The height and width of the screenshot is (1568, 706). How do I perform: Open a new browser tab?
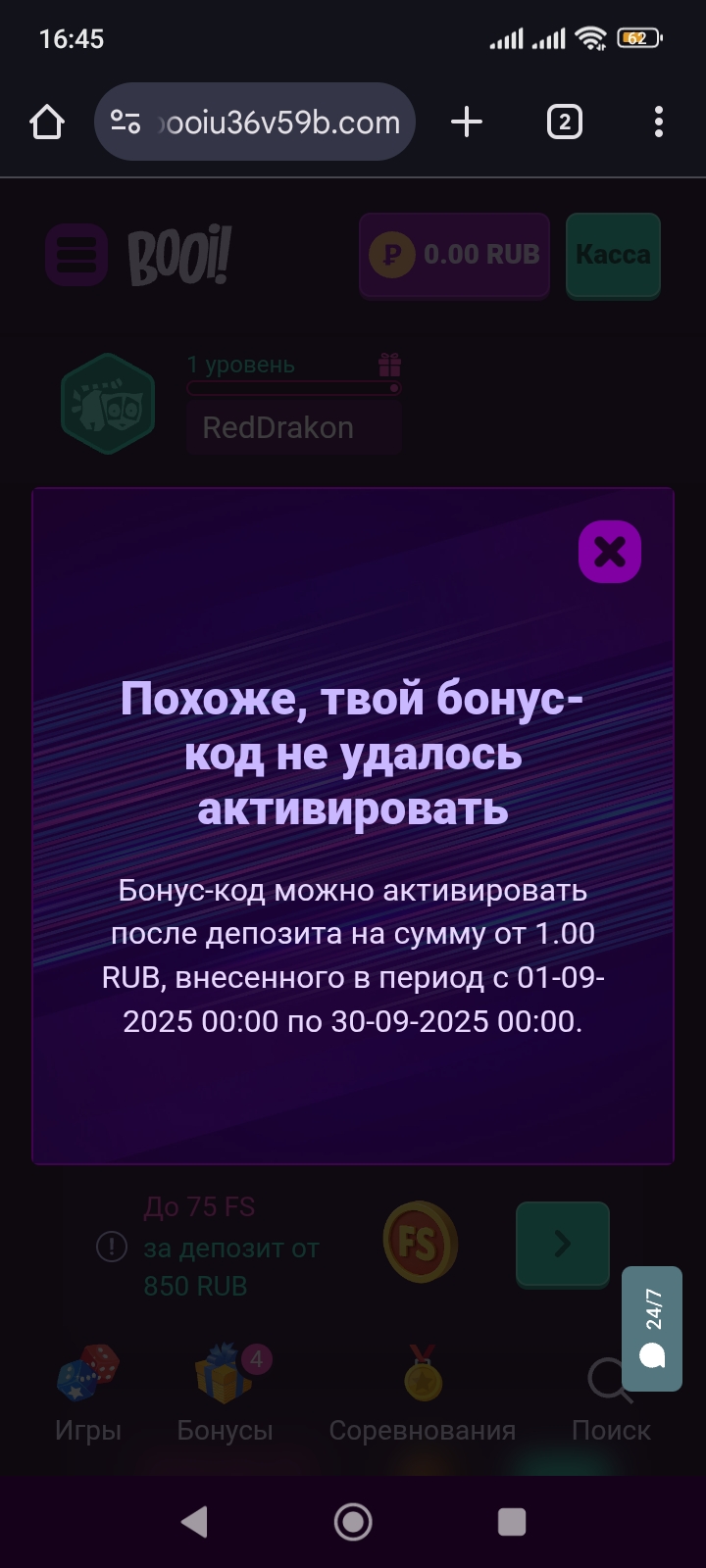(x=467, y=122)
